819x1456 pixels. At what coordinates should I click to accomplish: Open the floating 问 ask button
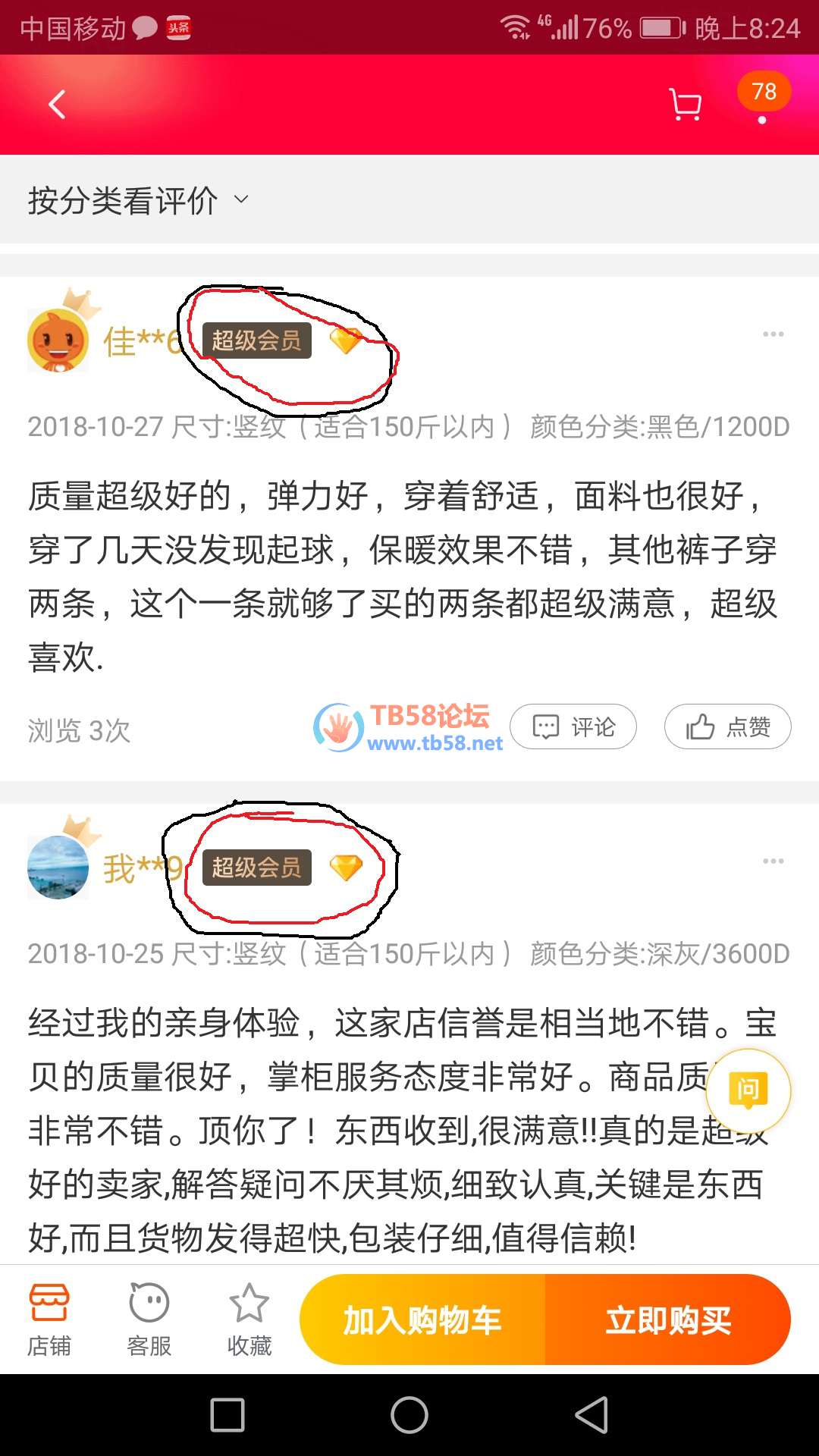coord(748,1090)
